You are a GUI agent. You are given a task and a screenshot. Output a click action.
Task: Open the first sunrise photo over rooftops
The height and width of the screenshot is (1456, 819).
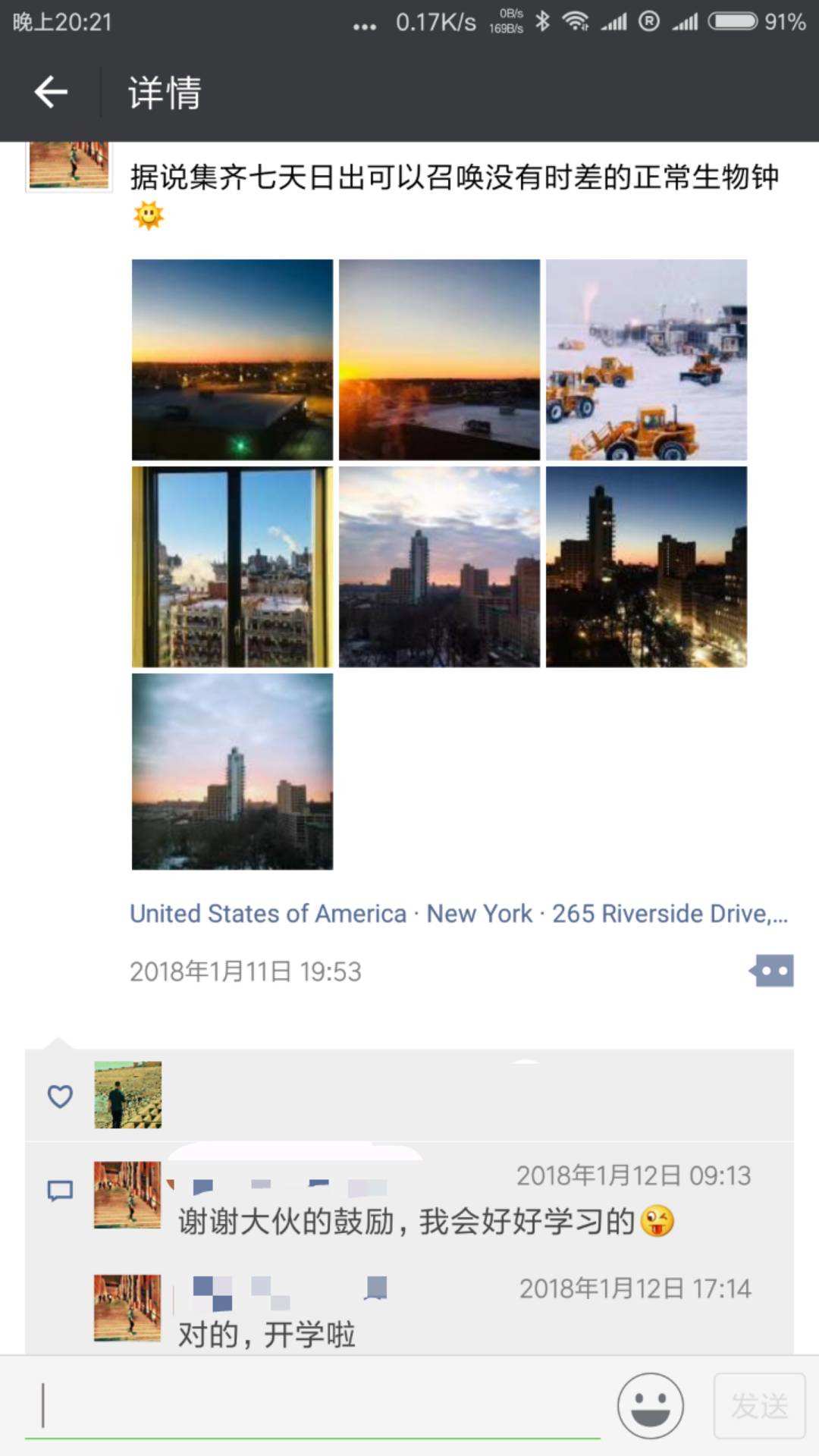(x=232, y=359)
